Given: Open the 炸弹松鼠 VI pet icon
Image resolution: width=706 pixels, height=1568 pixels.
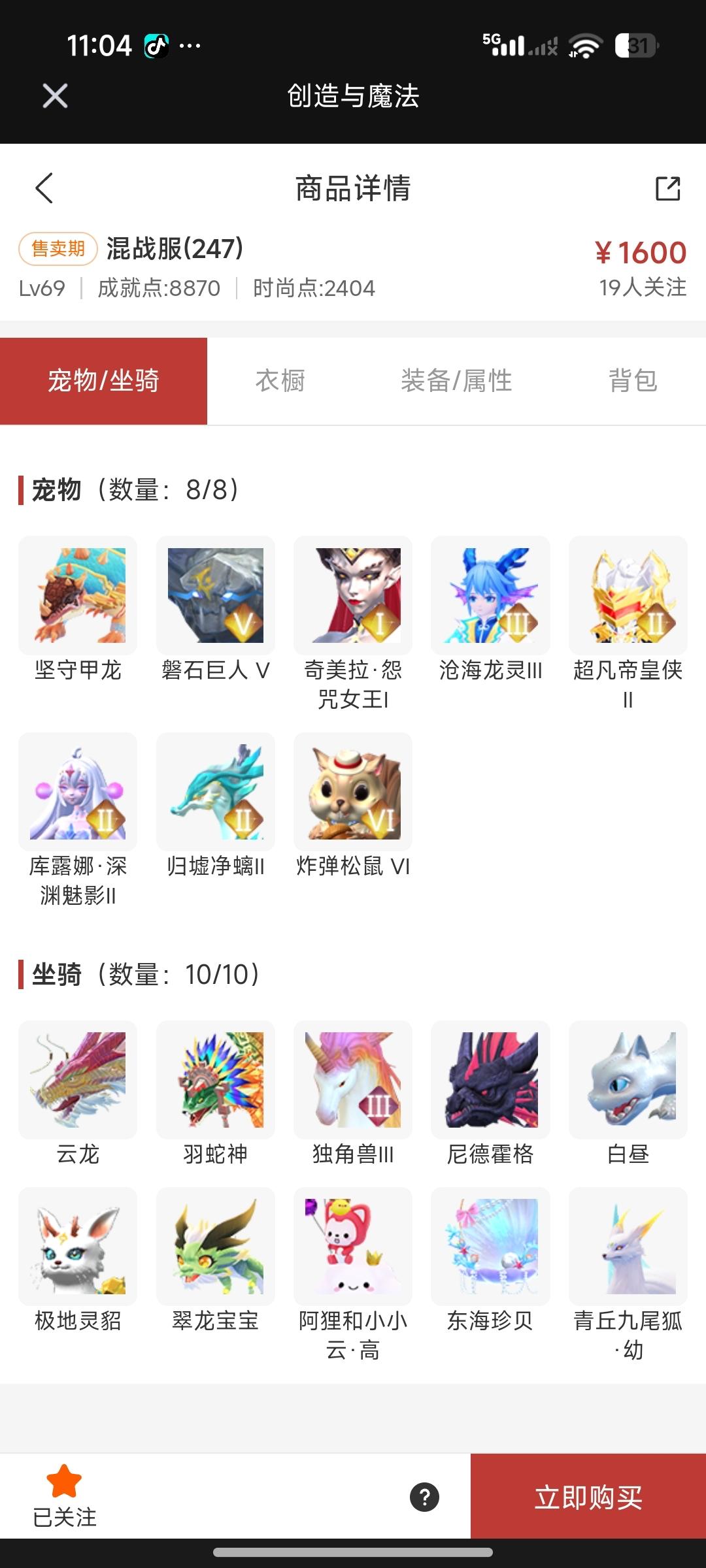Looking at the screenshot, I should point(352,791).
